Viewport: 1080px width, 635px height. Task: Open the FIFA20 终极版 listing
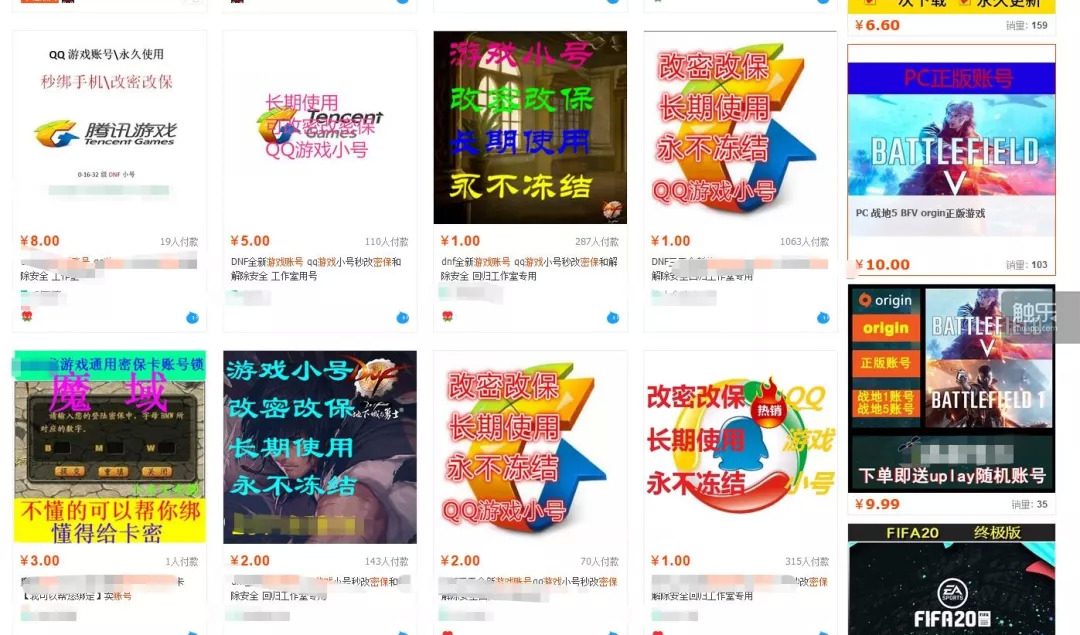point(951,579)
